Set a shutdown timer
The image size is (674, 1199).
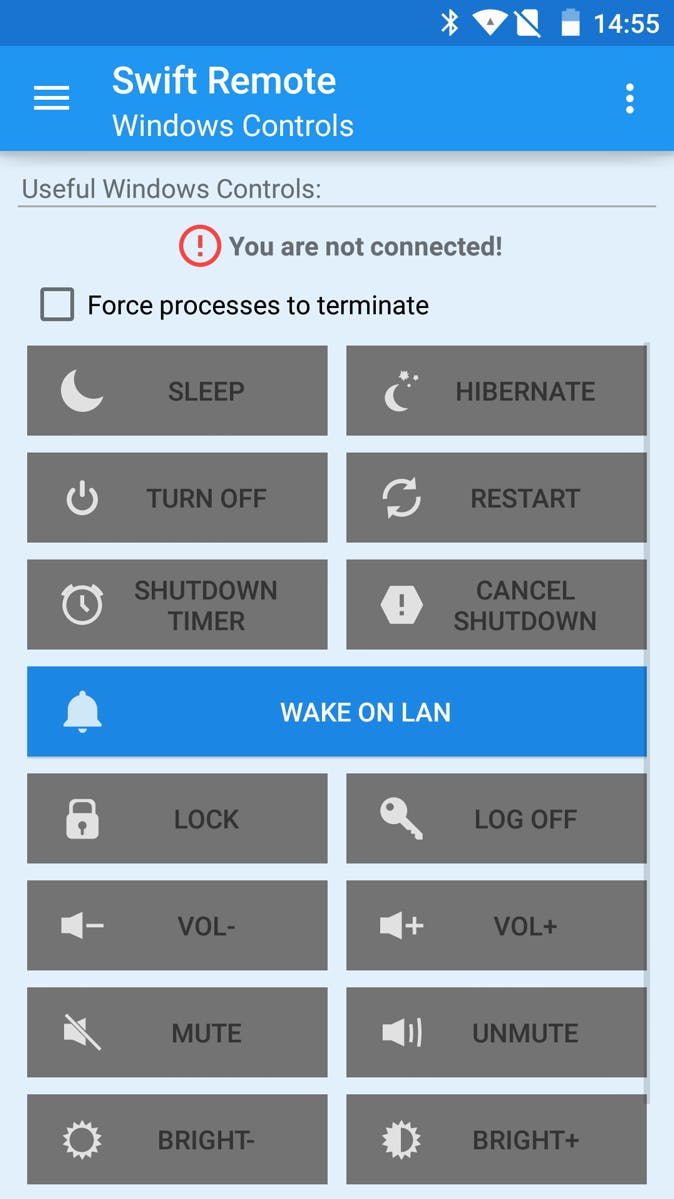[177, 605]
